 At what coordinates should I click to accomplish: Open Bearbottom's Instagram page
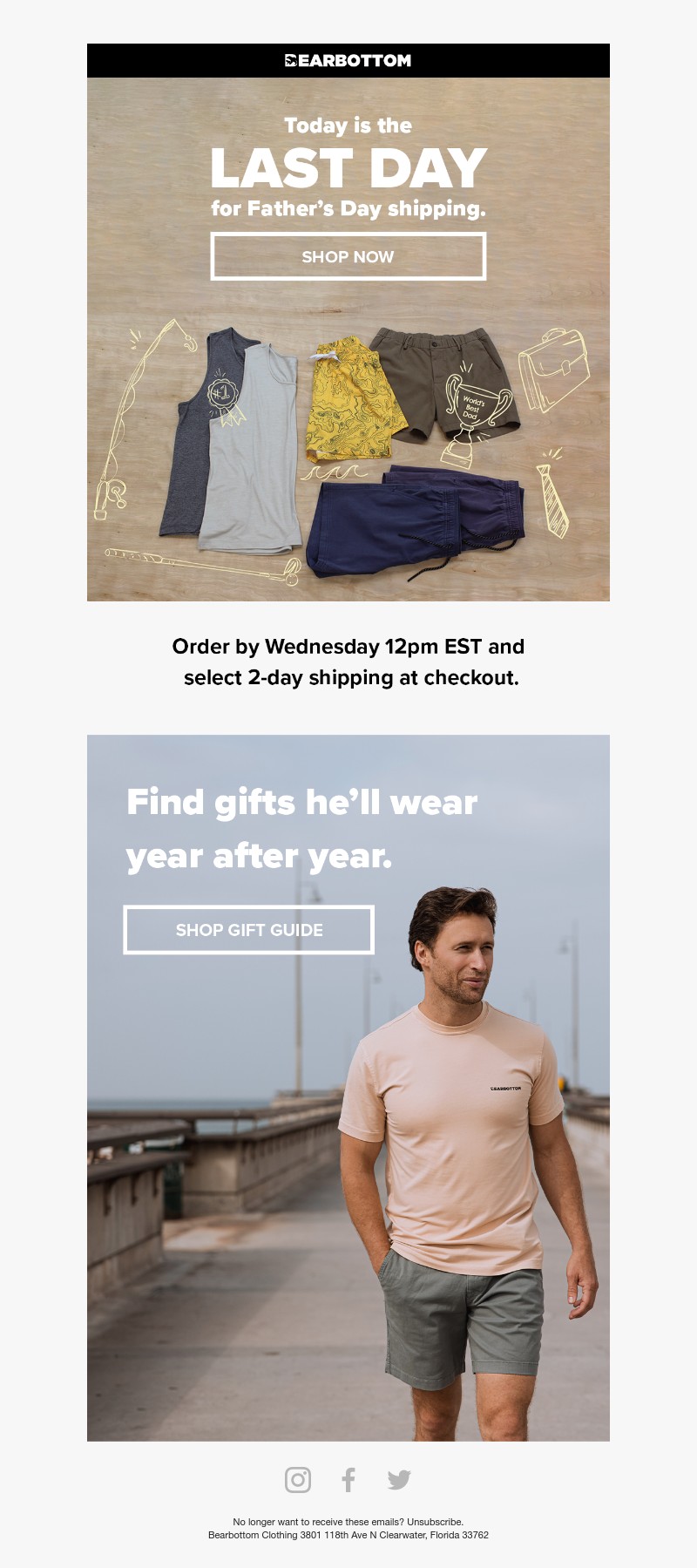[x=298, y=1479]
